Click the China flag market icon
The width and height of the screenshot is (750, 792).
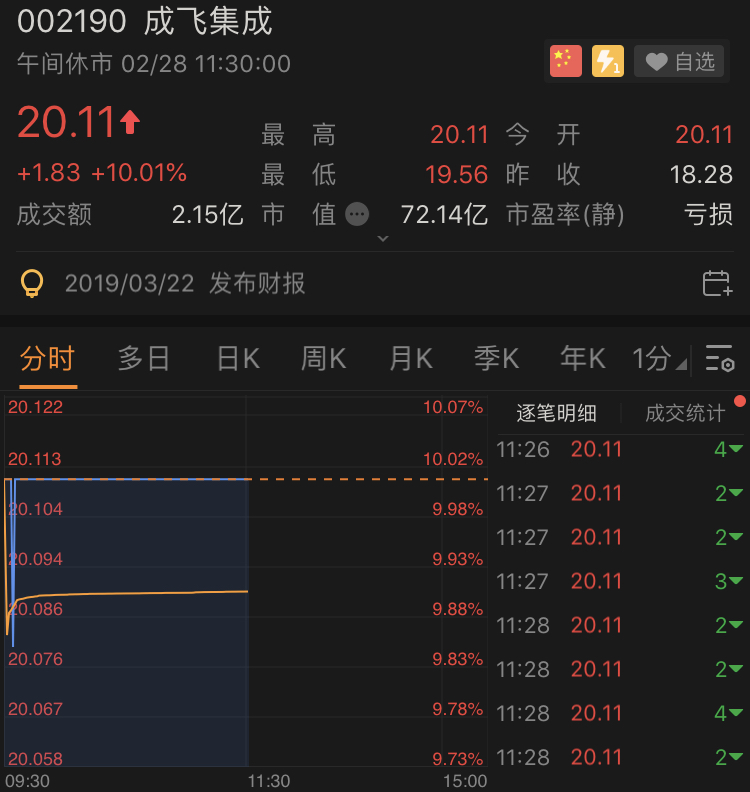pos(564,61)
